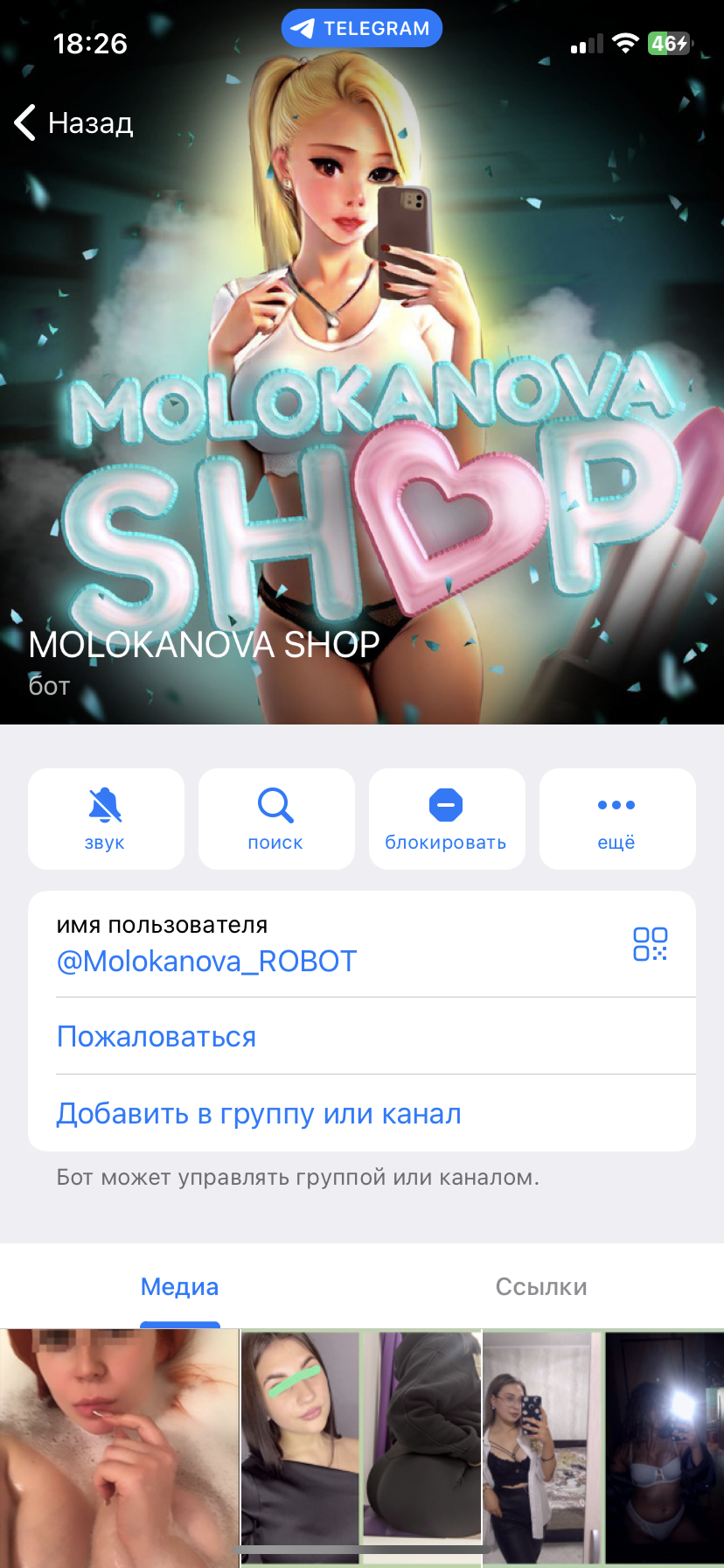Show the QR code for the username
This screenshot has width=724, height=1568.
pos(650,944)
